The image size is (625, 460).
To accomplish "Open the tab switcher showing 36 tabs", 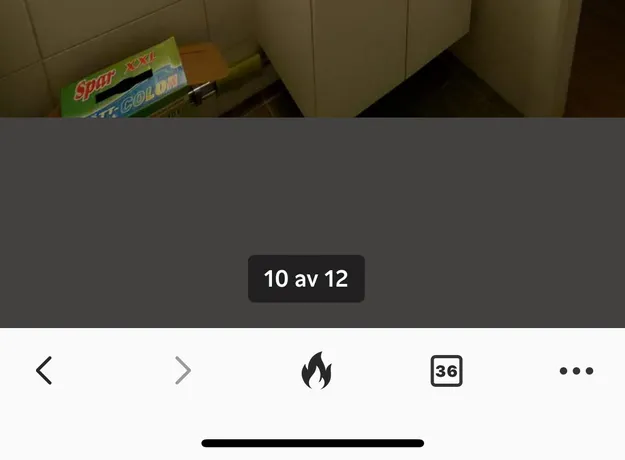I will 446,371.
